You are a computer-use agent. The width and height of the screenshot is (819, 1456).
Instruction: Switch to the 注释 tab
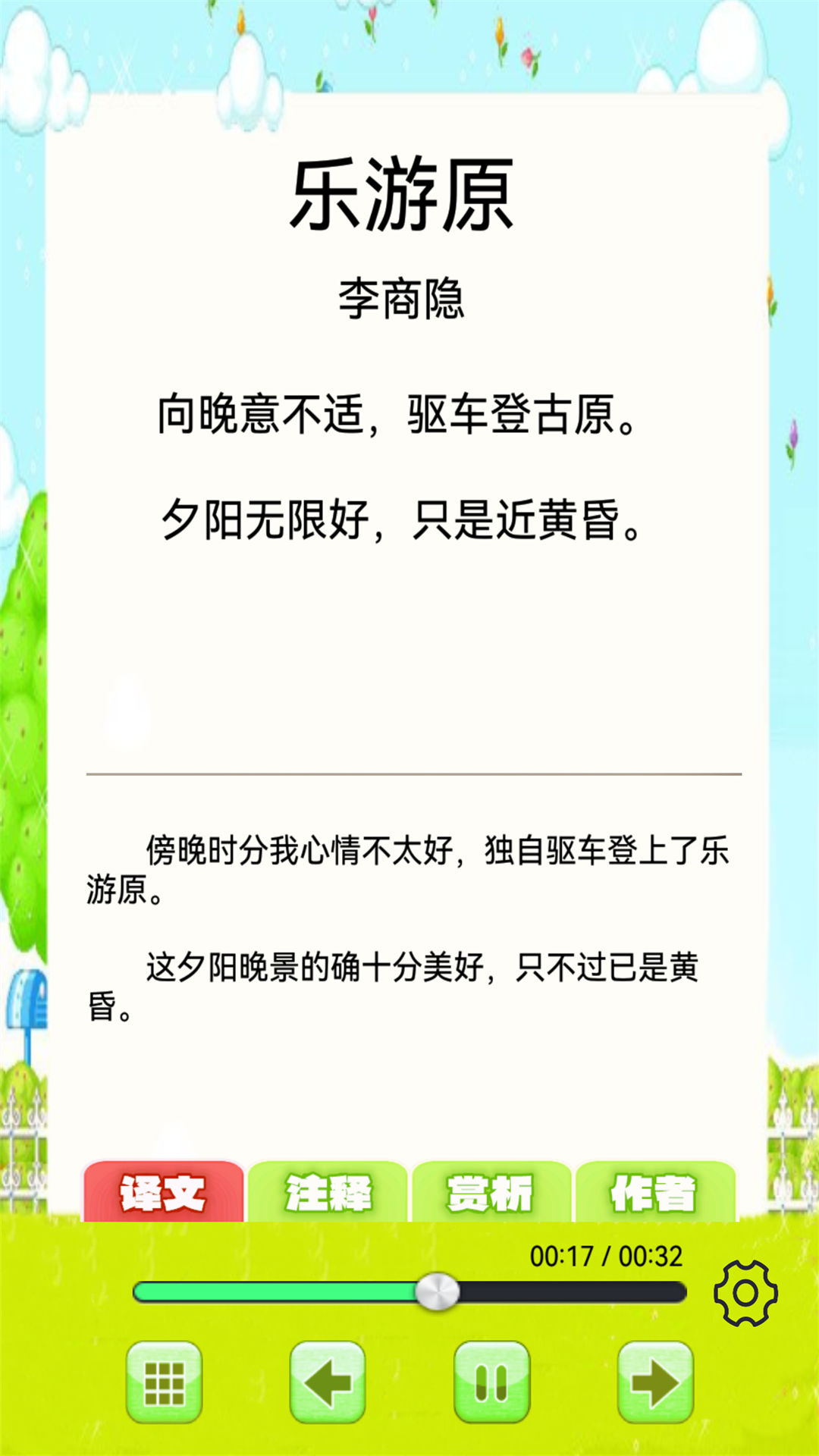328,1193
